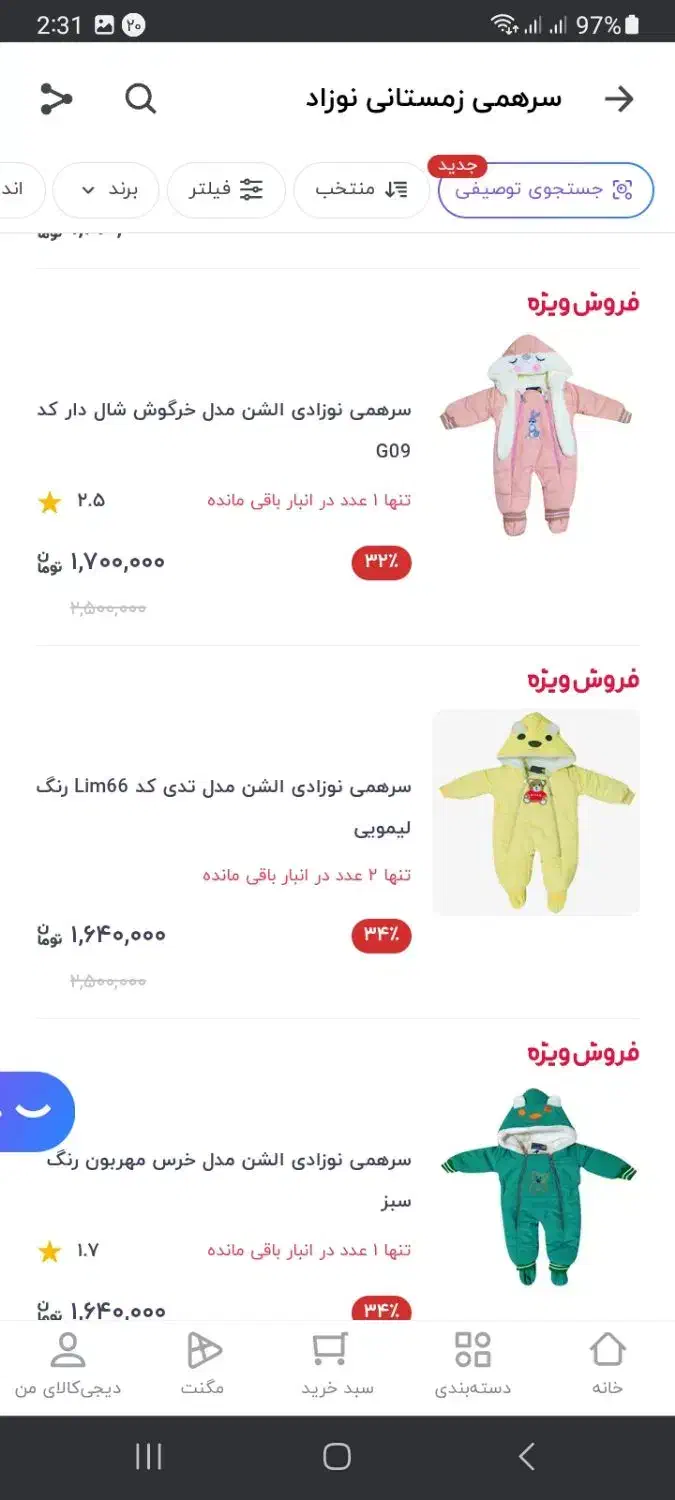This screenshot has width=675, height=1500.
Task: Open the فیلتر filter chip
Action: click(x=226, y=190)
